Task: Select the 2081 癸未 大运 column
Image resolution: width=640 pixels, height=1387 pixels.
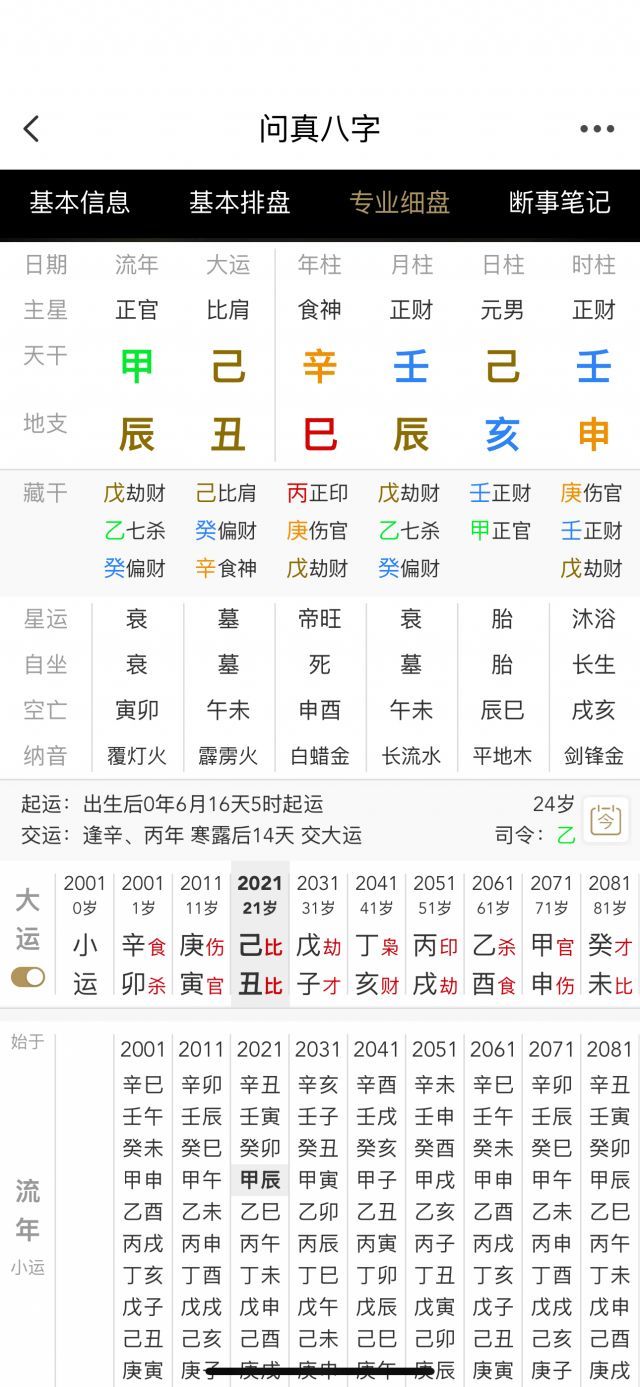Action: coord(610,935)
